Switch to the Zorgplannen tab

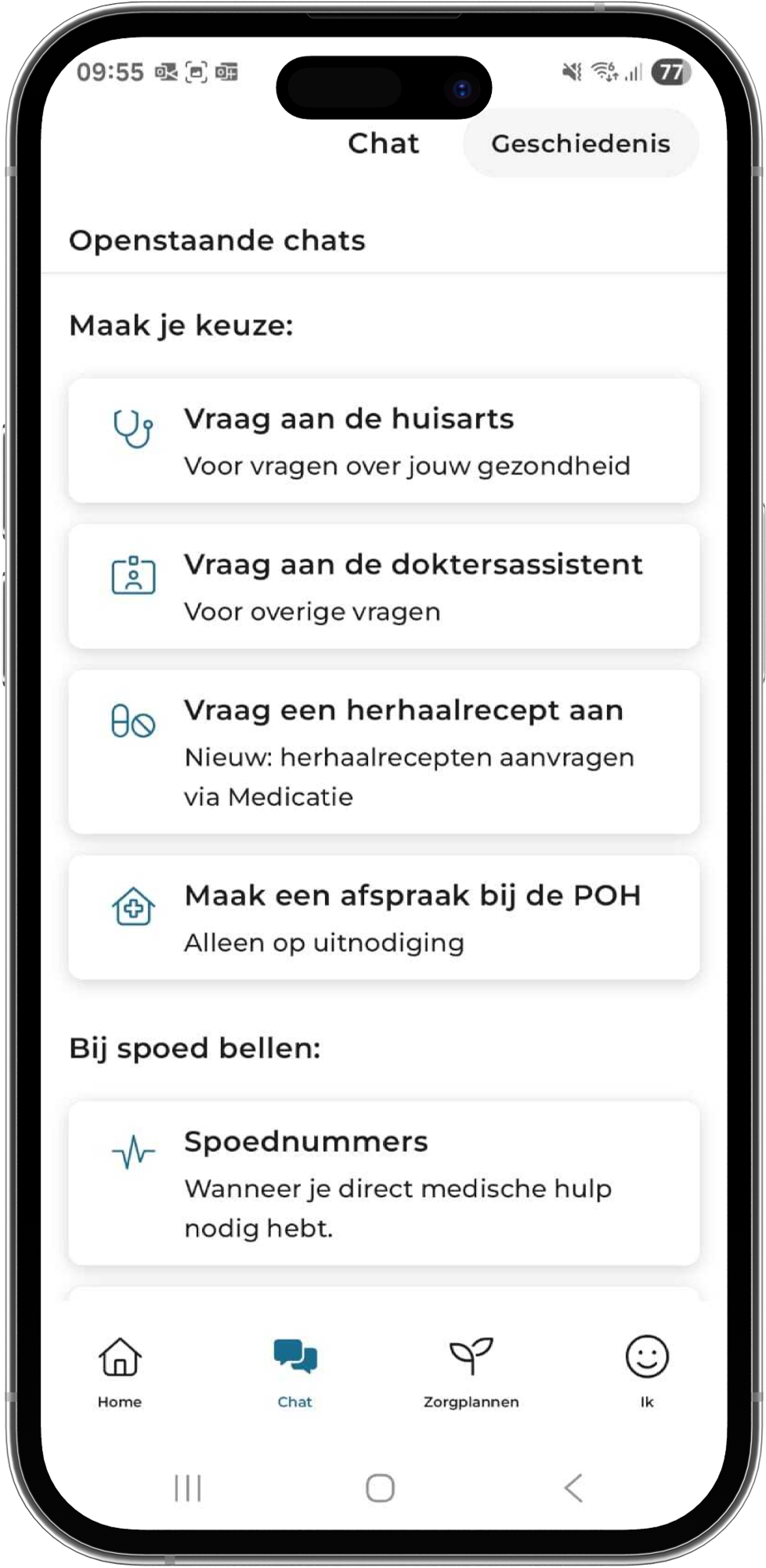coord(471,1371)
